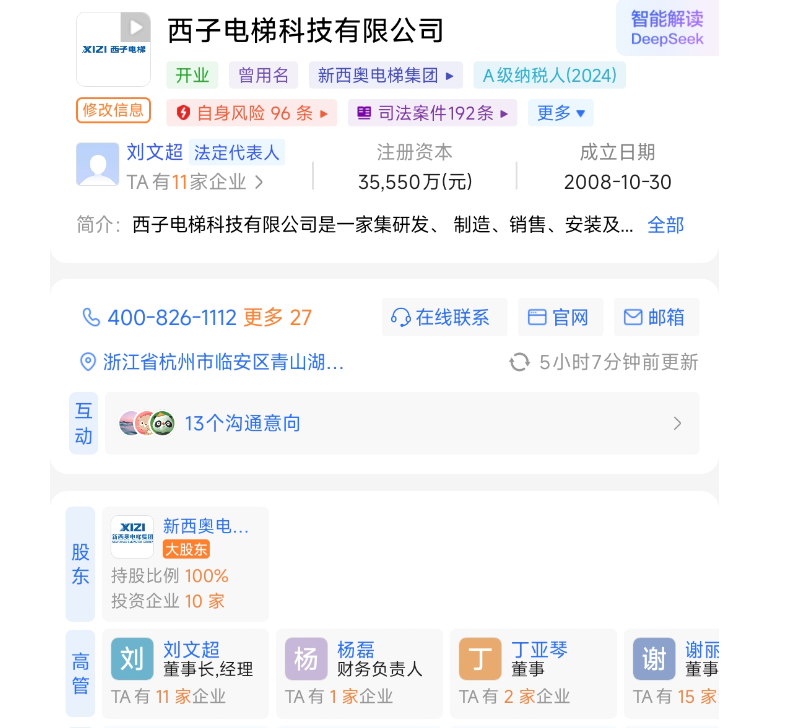Screen dimensions: 788x728
Task: Open the 新西奥电梯集团 tag
Action: point(386,75)
